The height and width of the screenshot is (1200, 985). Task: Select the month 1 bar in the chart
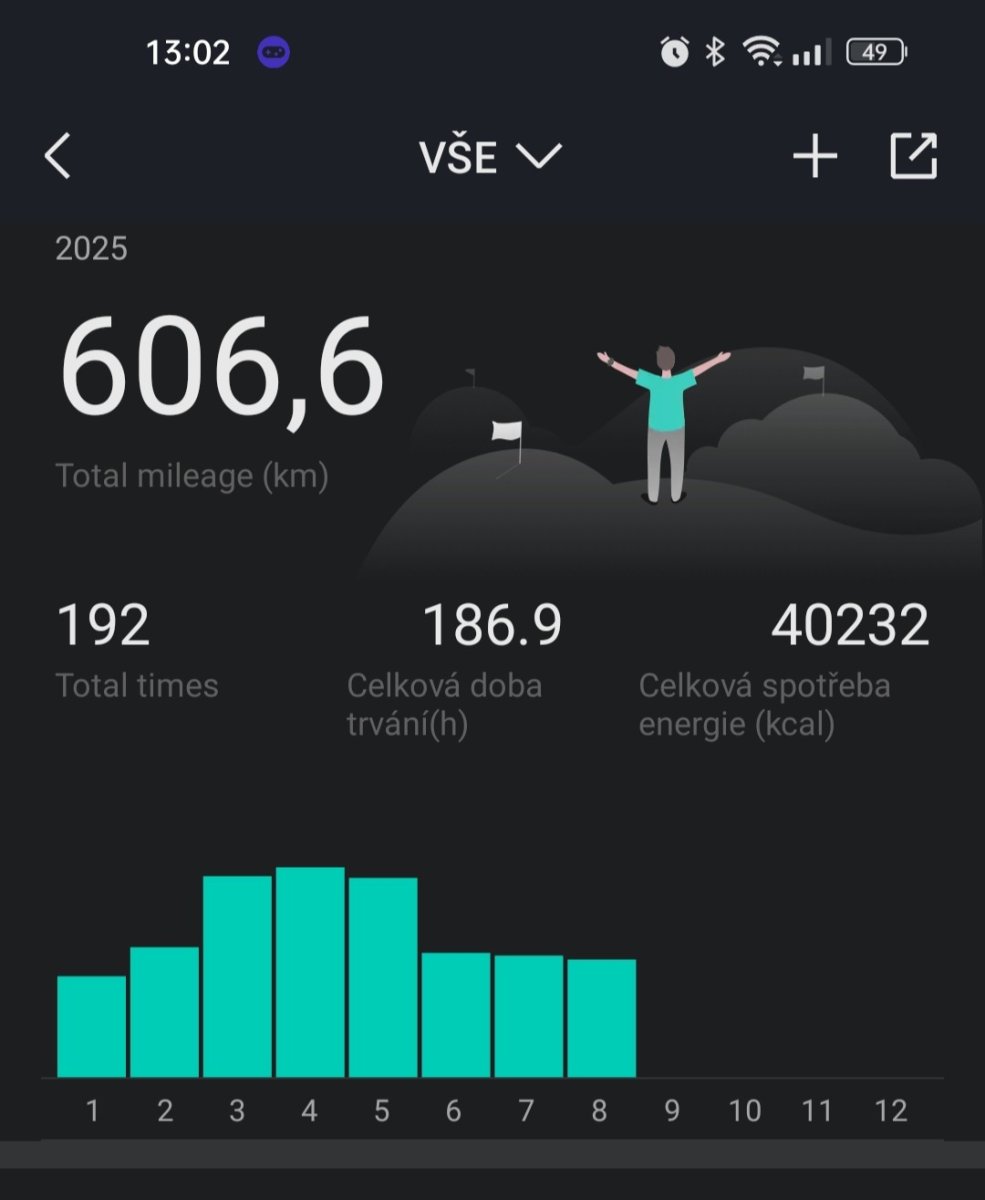pyautogui.click(x=92, y=1026)
